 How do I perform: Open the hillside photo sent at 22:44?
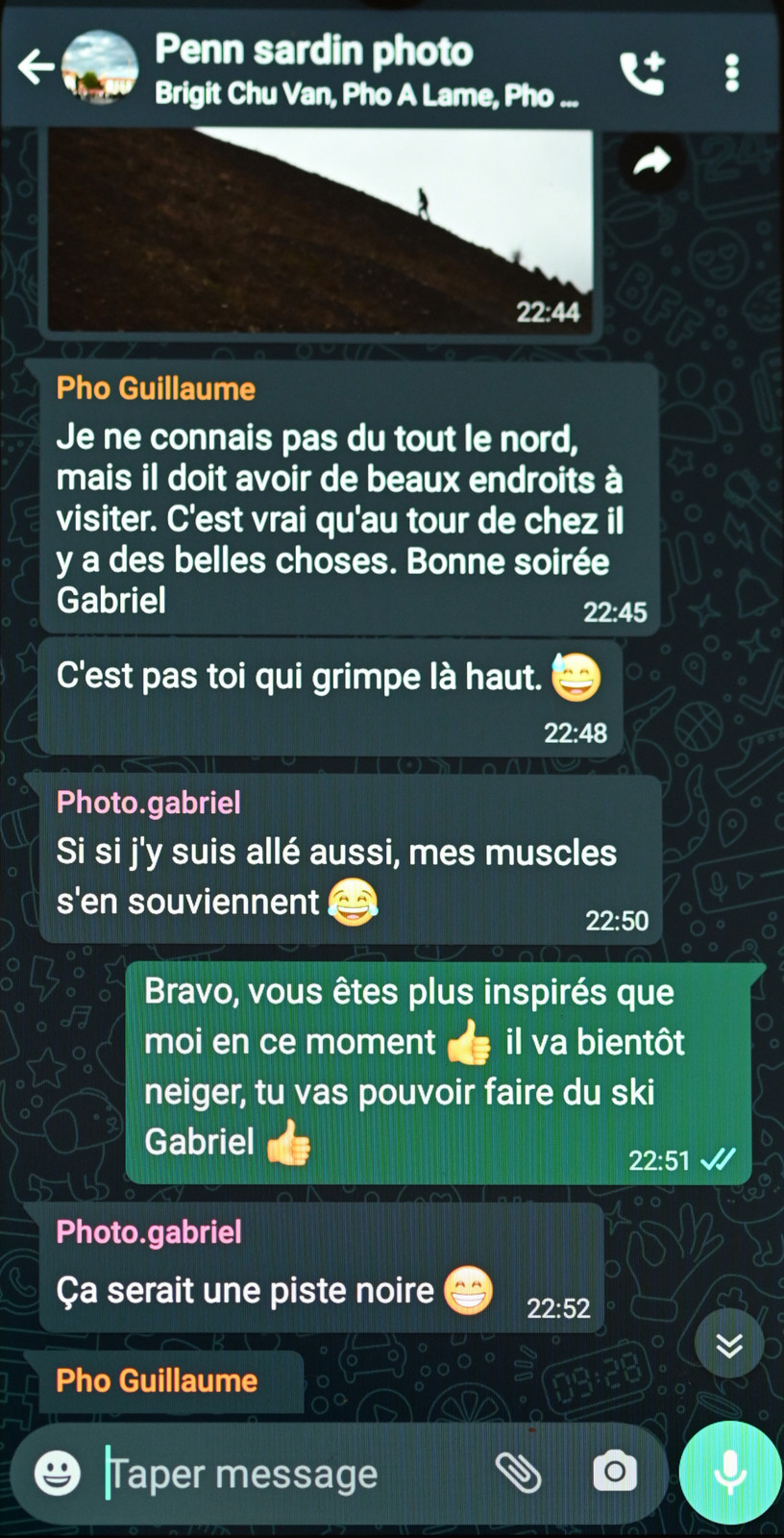321,230
